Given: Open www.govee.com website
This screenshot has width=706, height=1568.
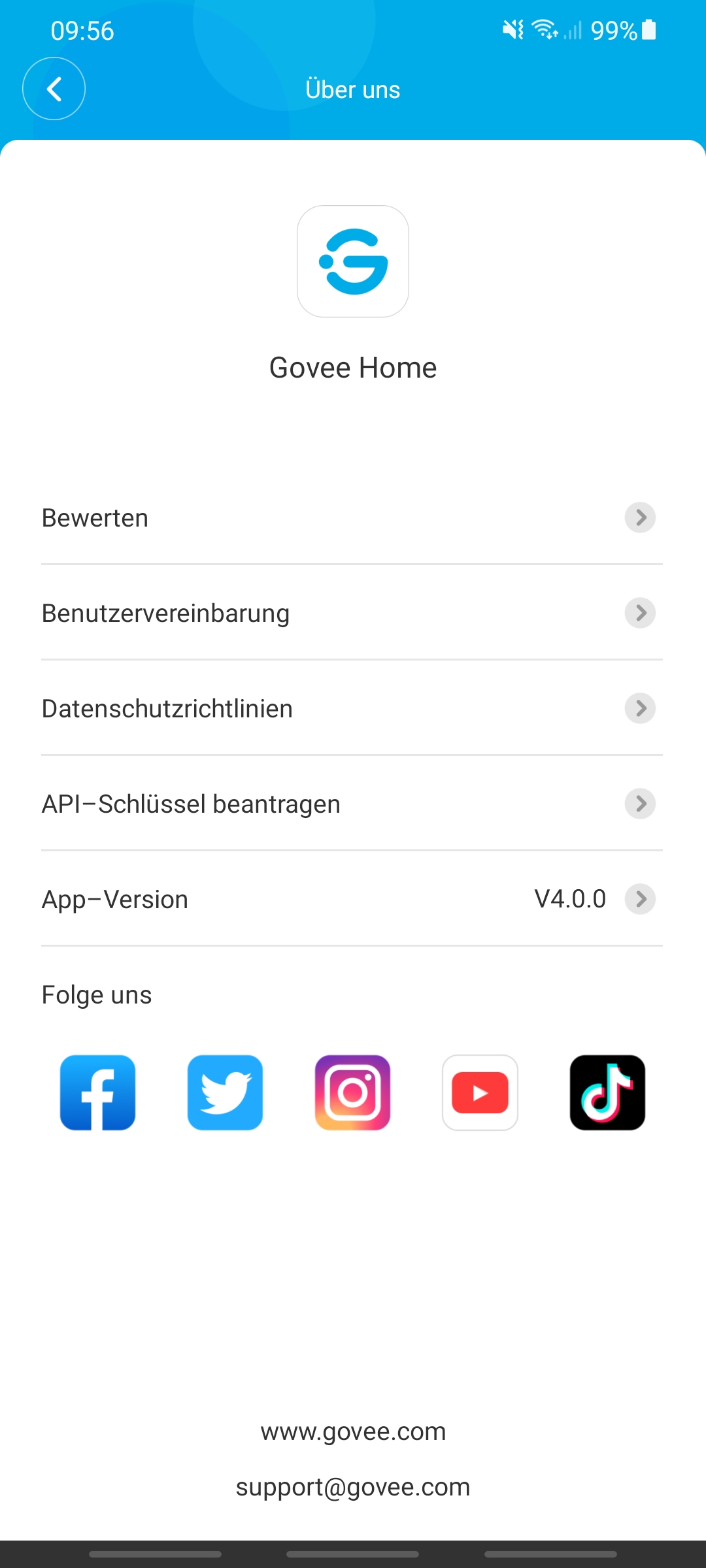Looking at the screenshot, I should pos(353,1431).
